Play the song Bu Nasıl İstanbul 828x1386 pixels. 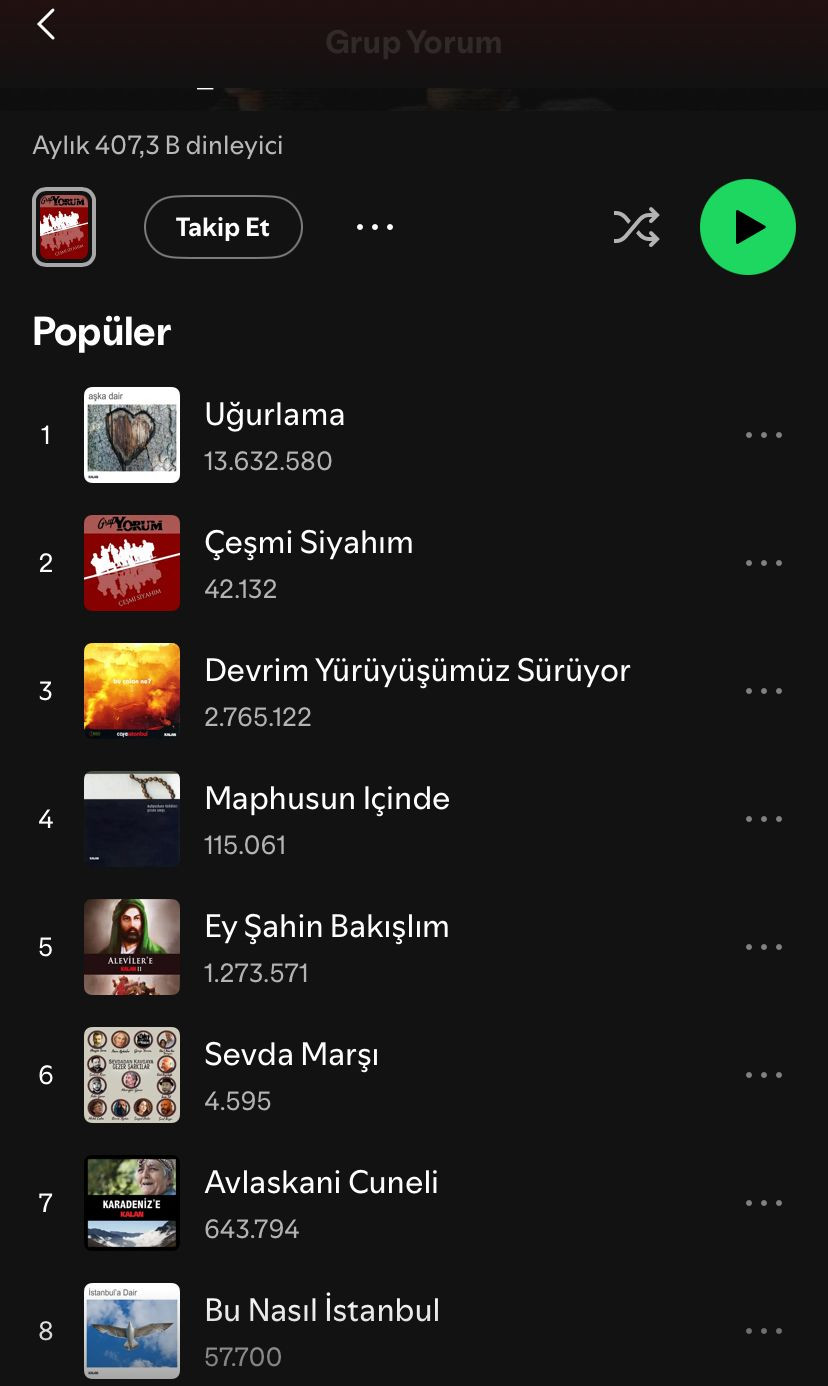pyautogui.click(x=322, y=1311)
